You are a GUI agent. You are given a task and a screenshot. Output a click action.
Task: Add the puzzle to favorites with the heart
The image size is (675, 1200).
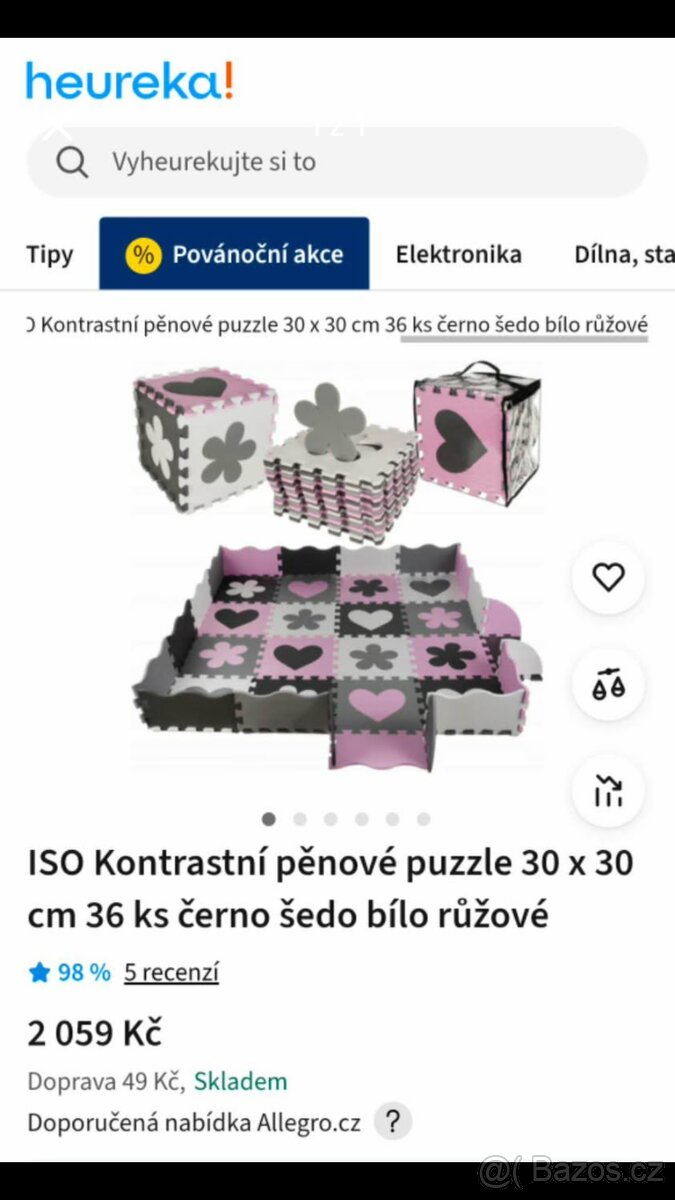coord(608,577)
